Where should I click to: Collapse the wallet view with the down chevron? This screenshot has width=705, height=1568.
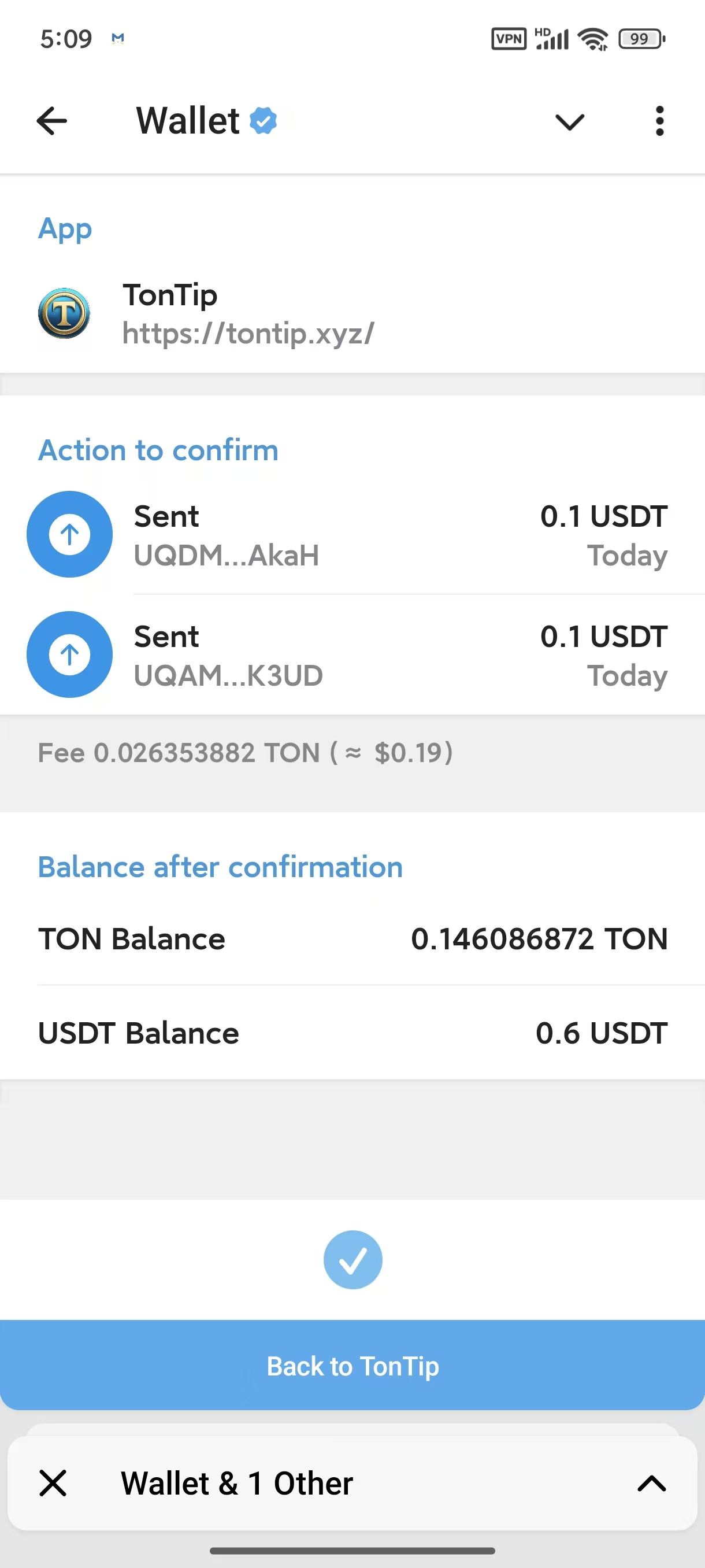(569, 123)
